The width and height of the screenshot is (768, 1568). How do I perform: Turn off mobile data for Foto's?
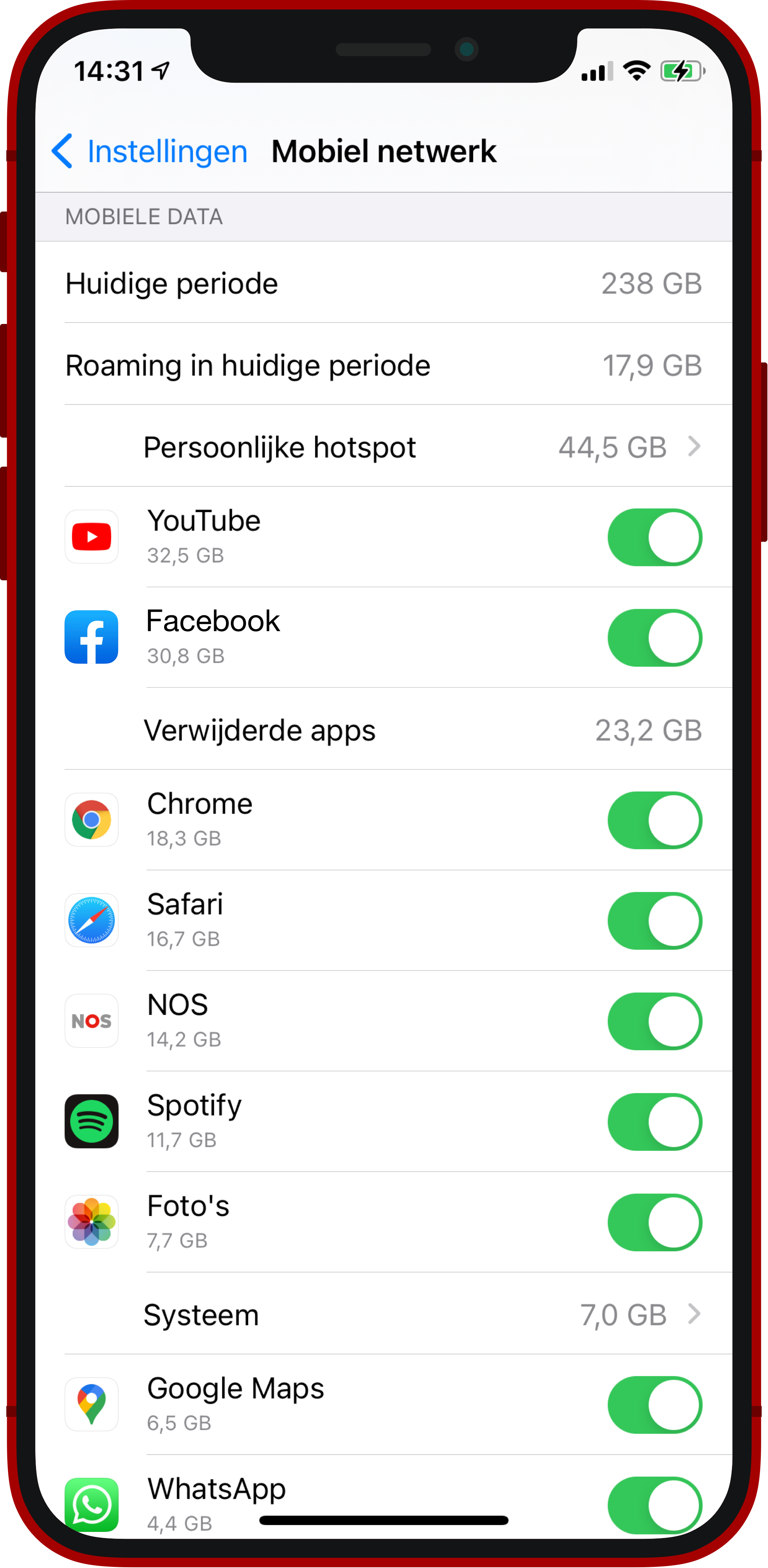654,1222
